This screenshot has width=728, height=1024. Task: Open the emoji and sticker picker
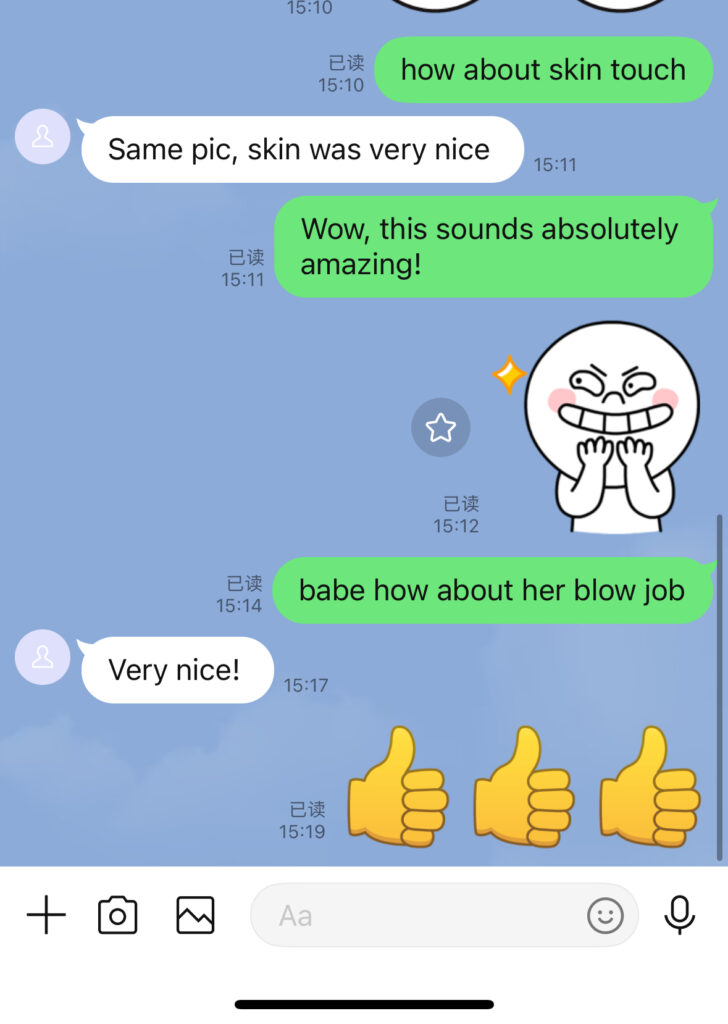(x=605, y=915)
